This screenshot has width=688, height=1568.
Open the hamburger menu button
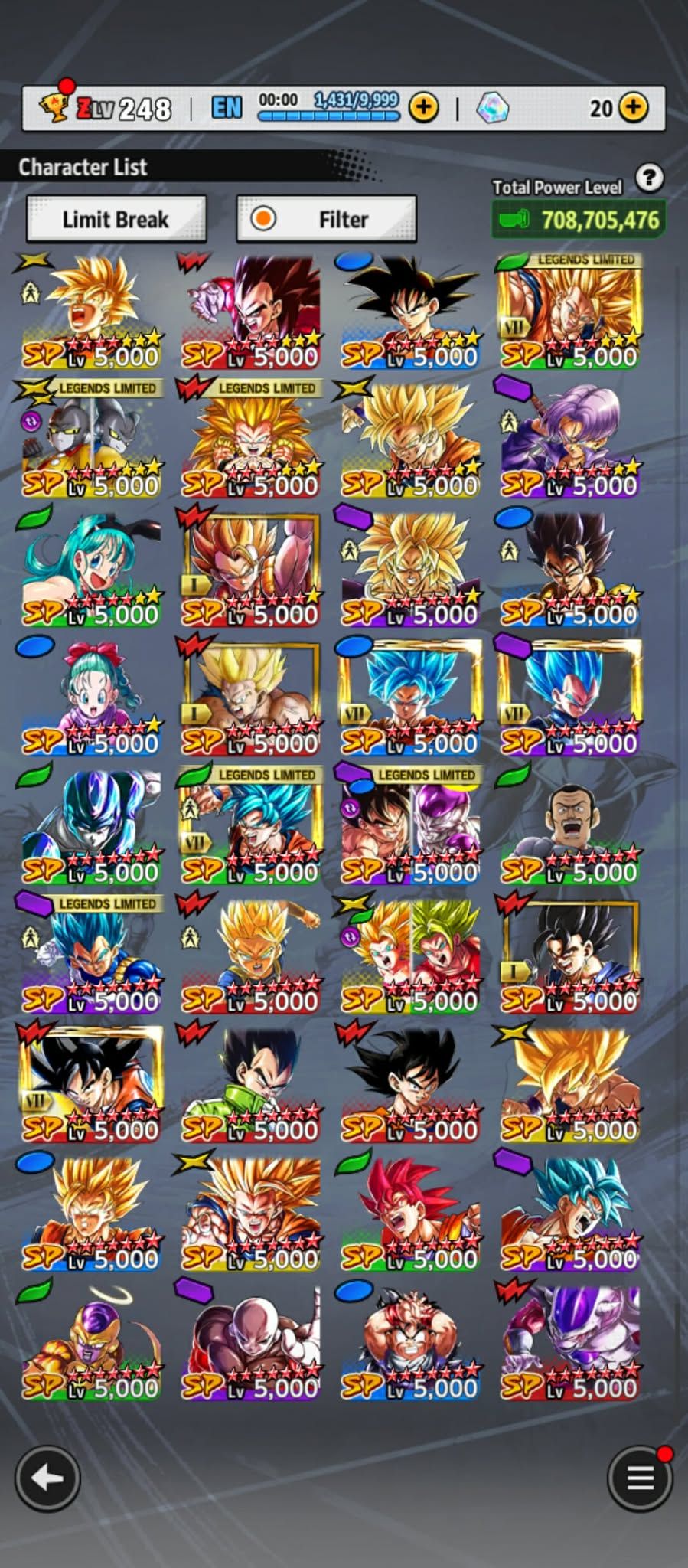point(640,1478)
